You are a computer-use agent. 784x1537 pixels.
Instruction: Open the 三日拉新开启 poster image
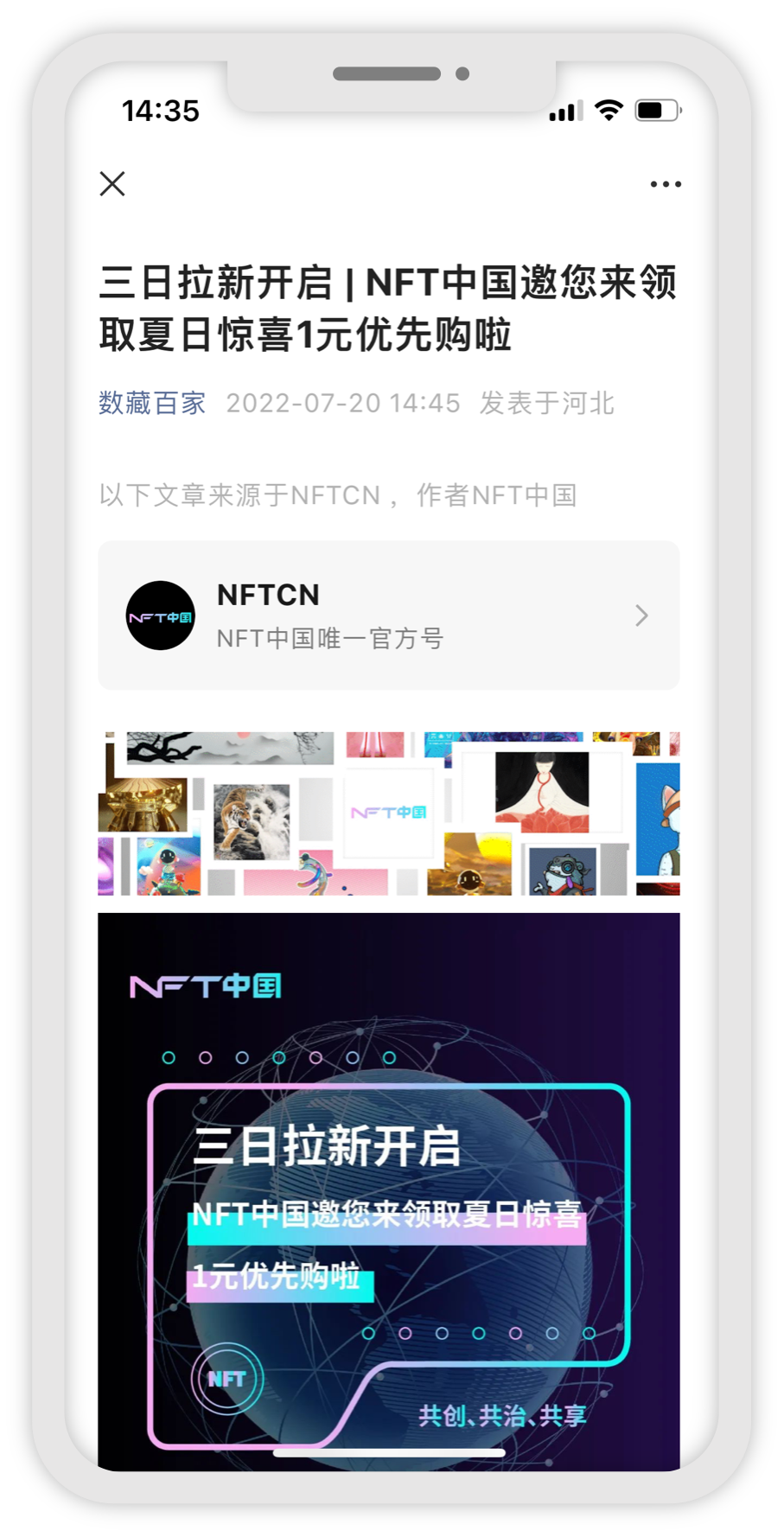coord(388,1193)
